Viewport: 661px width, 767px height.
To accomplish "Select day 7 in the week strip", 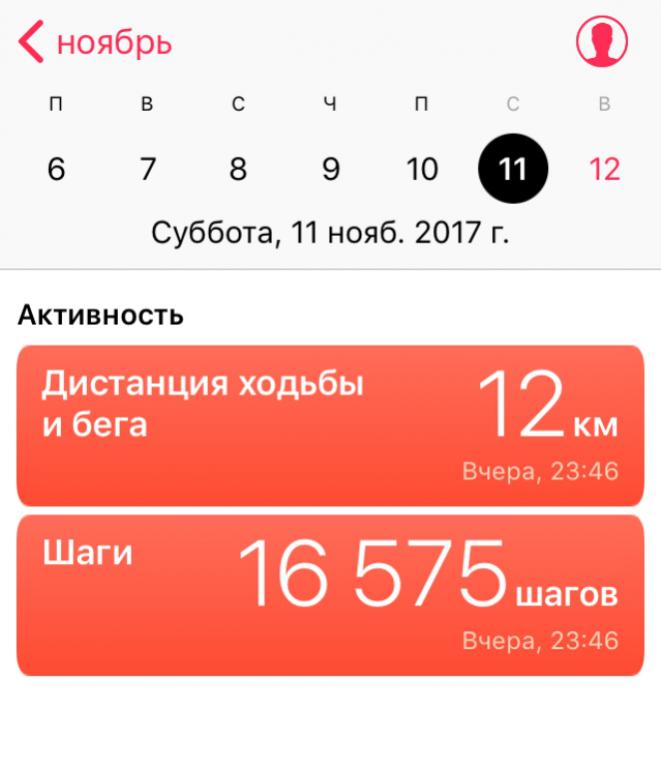I will (147, 169).
